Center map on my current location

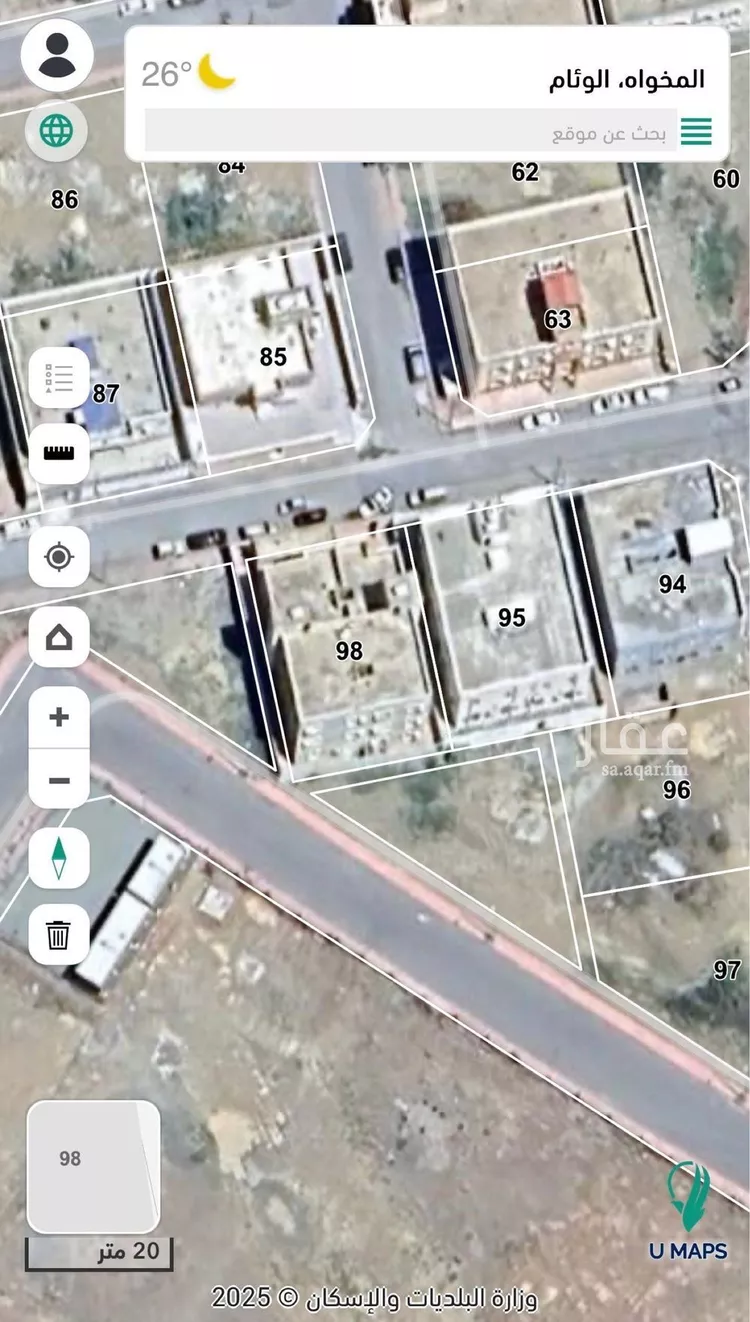(59, 556)
